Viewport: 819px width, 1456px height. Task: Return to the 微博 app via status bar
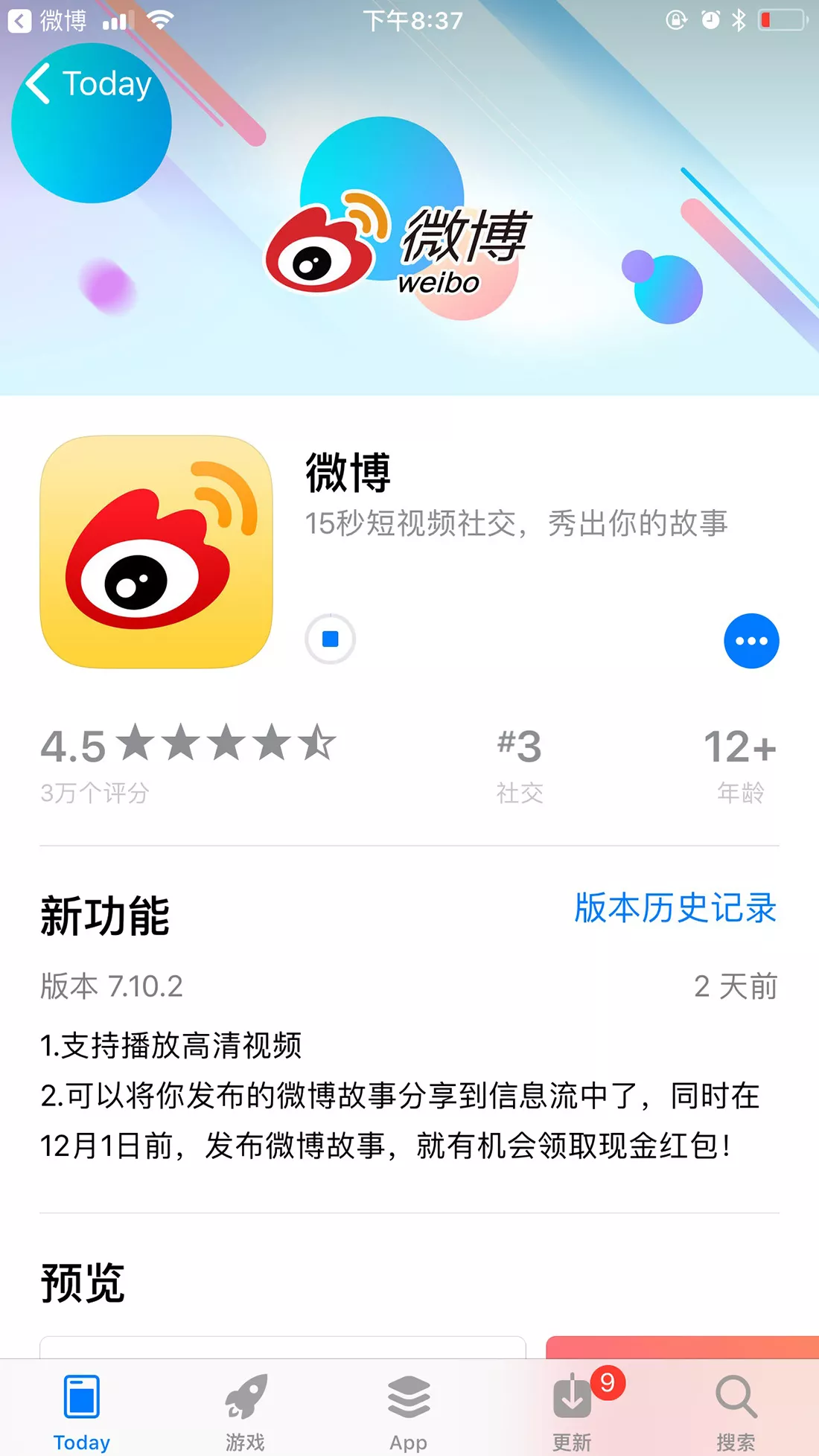click(48, 20)
